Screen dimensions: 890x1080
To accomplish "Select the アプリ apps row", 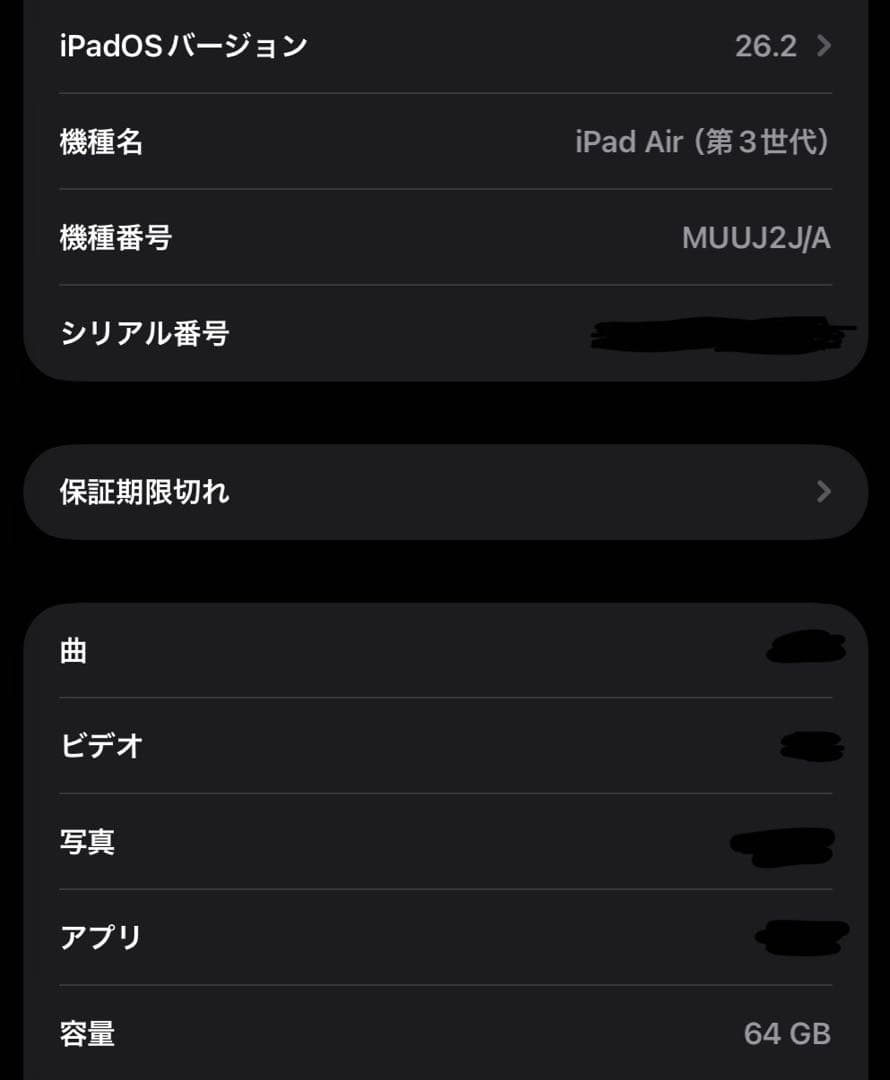I will coord(445,937).
